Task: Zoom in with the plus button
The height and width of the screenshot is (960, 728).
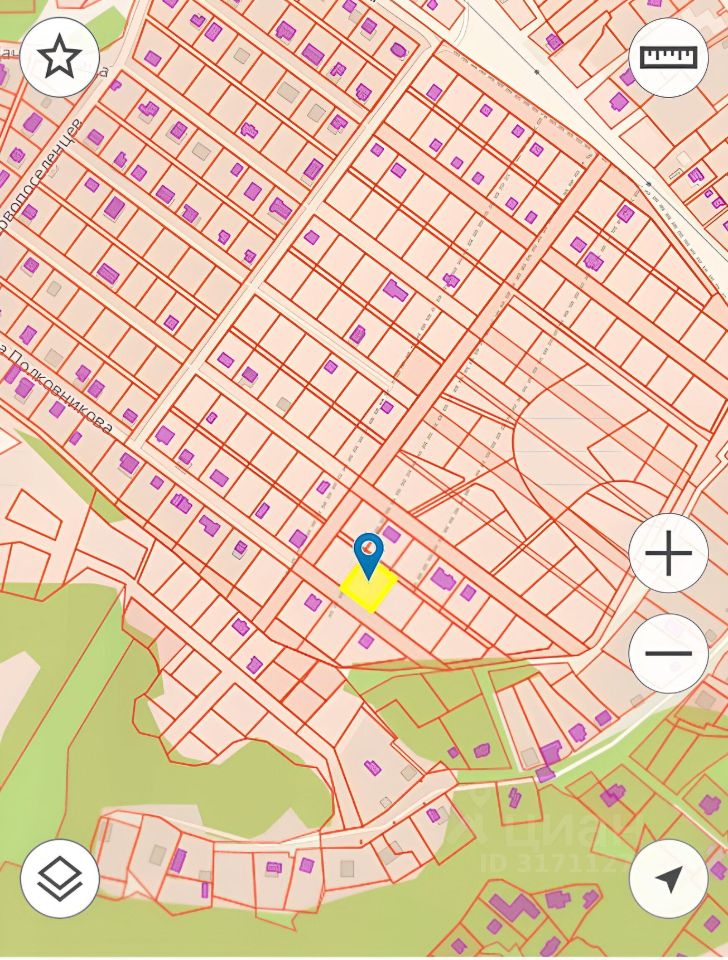Action: click(x=668, y=553)
